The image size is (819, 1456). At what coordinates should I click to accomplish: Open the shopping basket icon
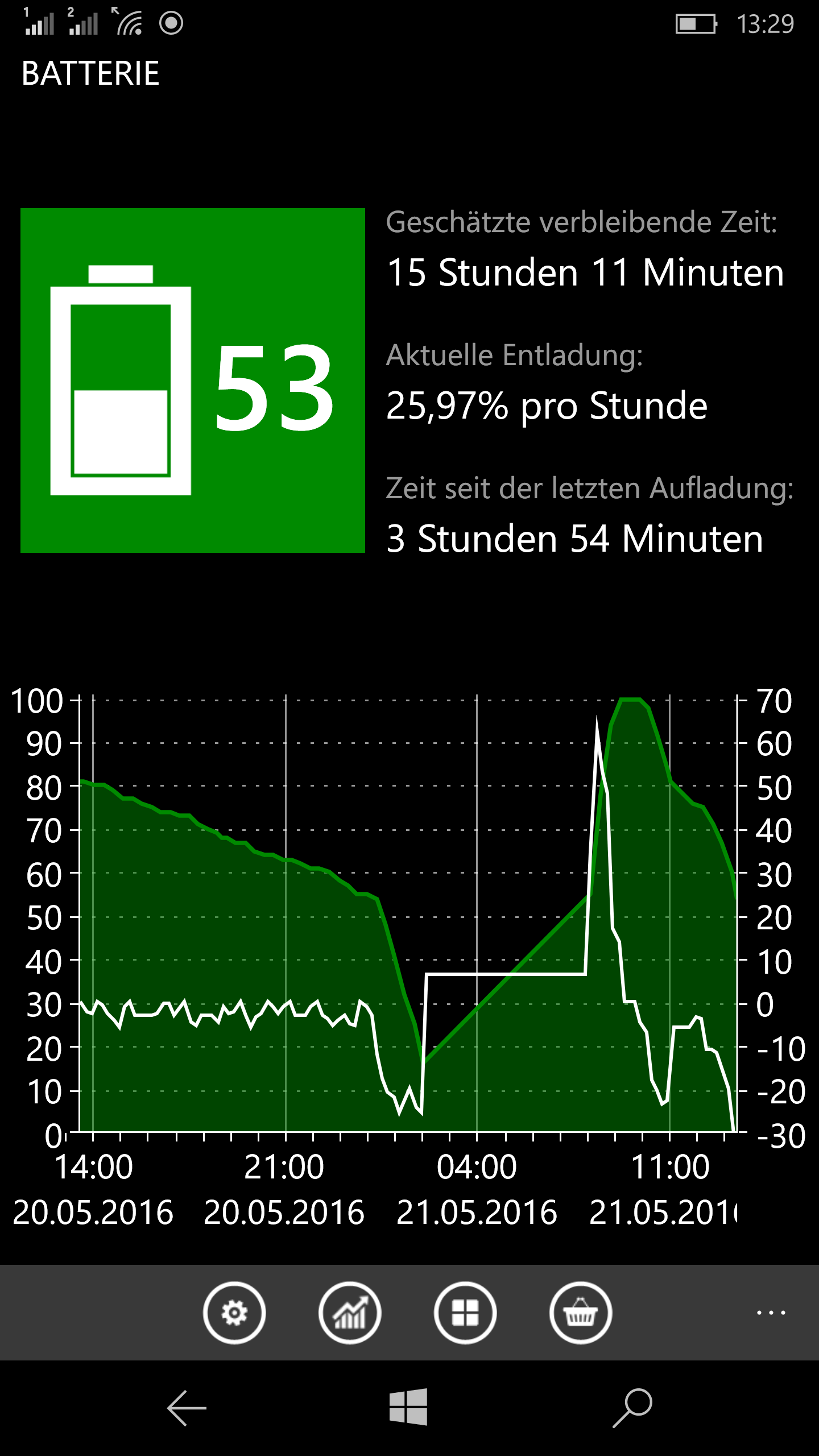point(581,1313)
